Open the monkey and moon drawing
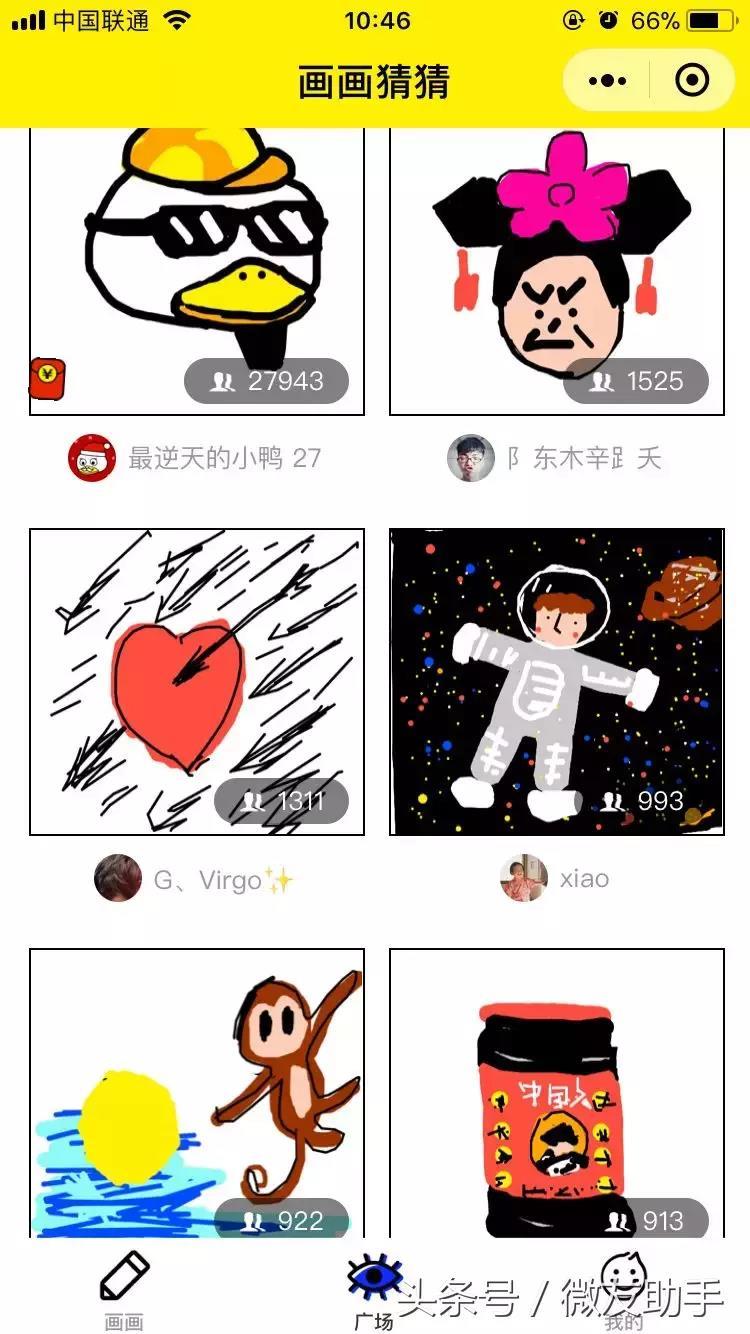This screenshot has width=750, height=1334. click(197, 1093)
